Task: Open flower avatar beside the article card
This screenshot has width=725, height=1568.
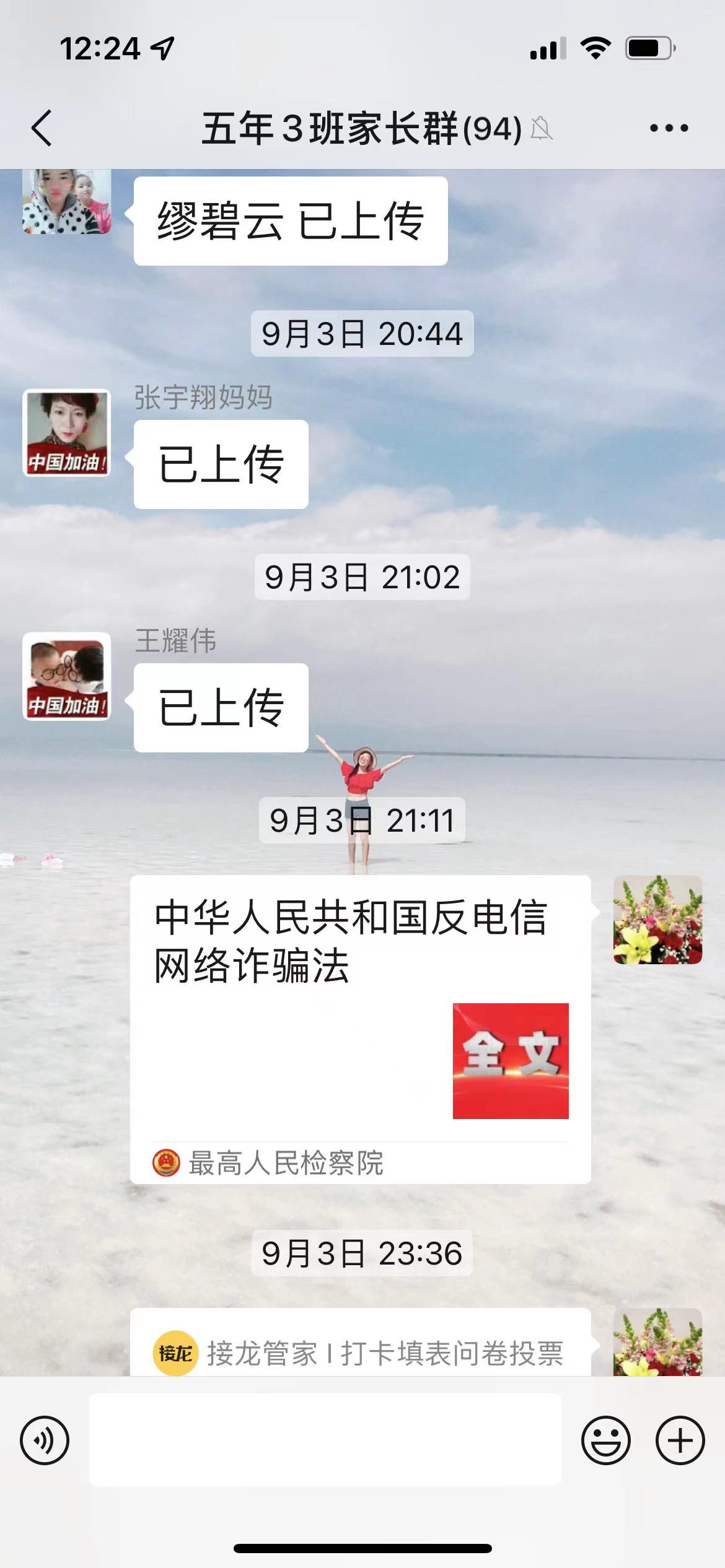Action: coord(657,920)
